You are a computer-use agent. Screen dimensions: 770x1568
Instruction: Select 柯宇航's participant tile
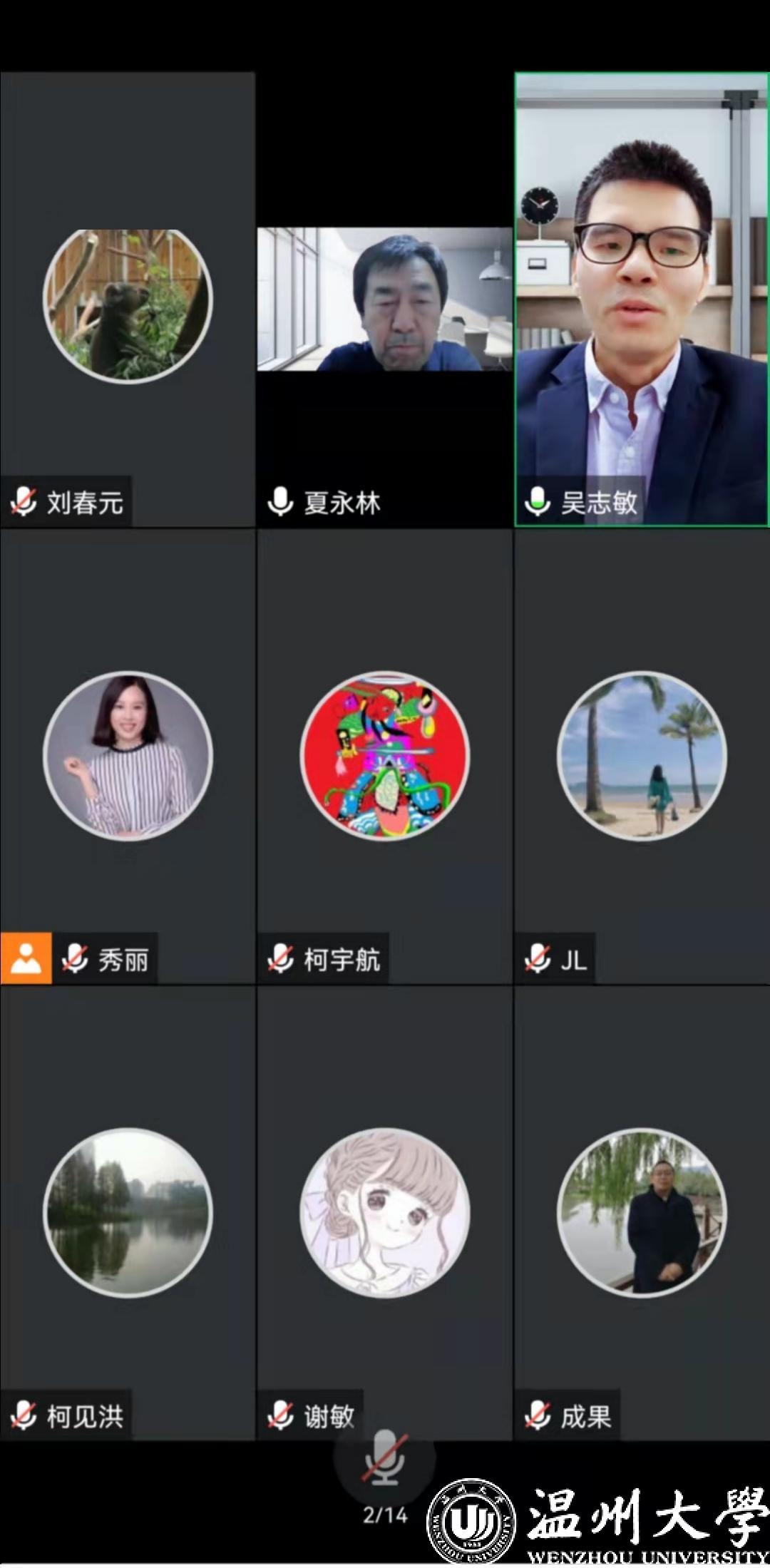tap(384, 756)
